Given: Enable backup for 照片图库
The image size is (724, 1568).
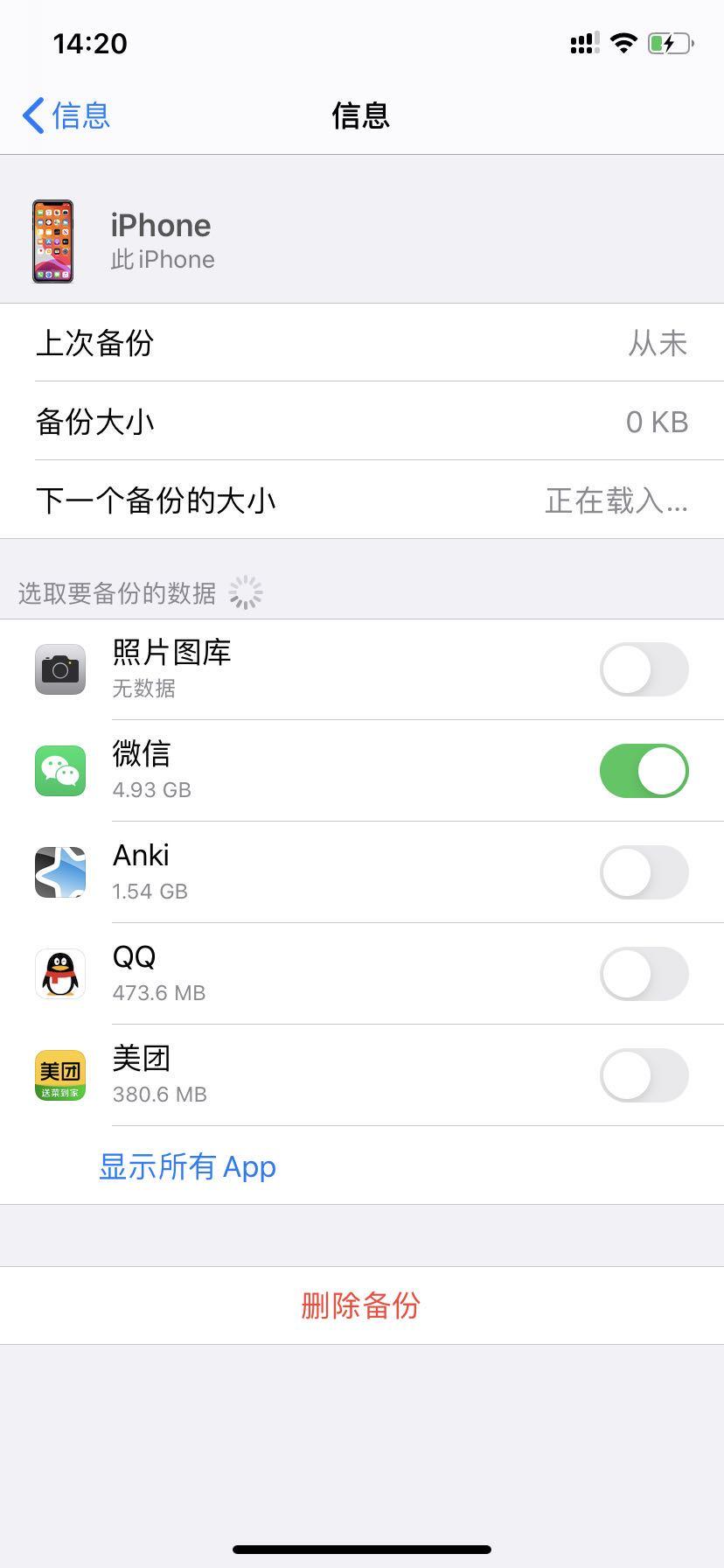Looking at the screenshot, I should 644,669.
